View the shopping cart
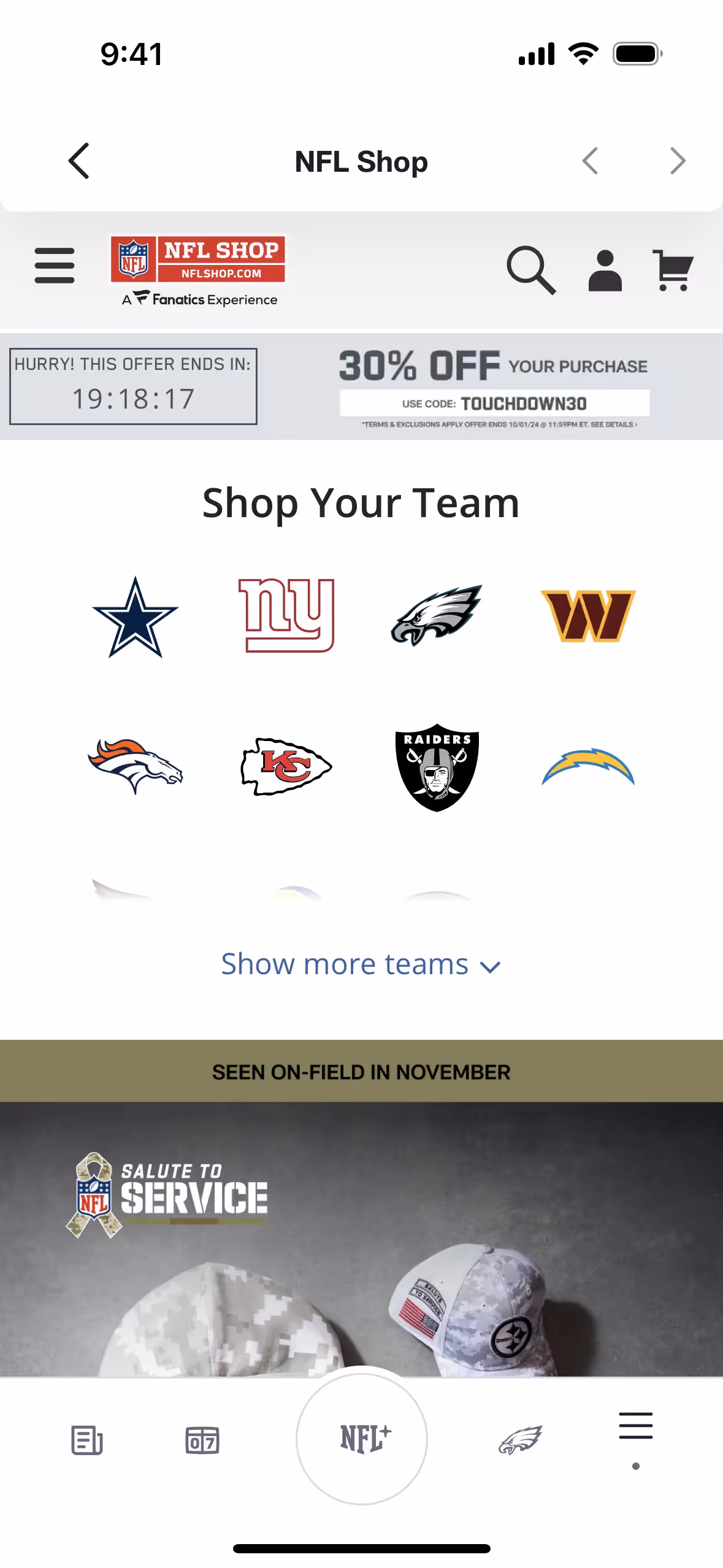 click(673, 270)
